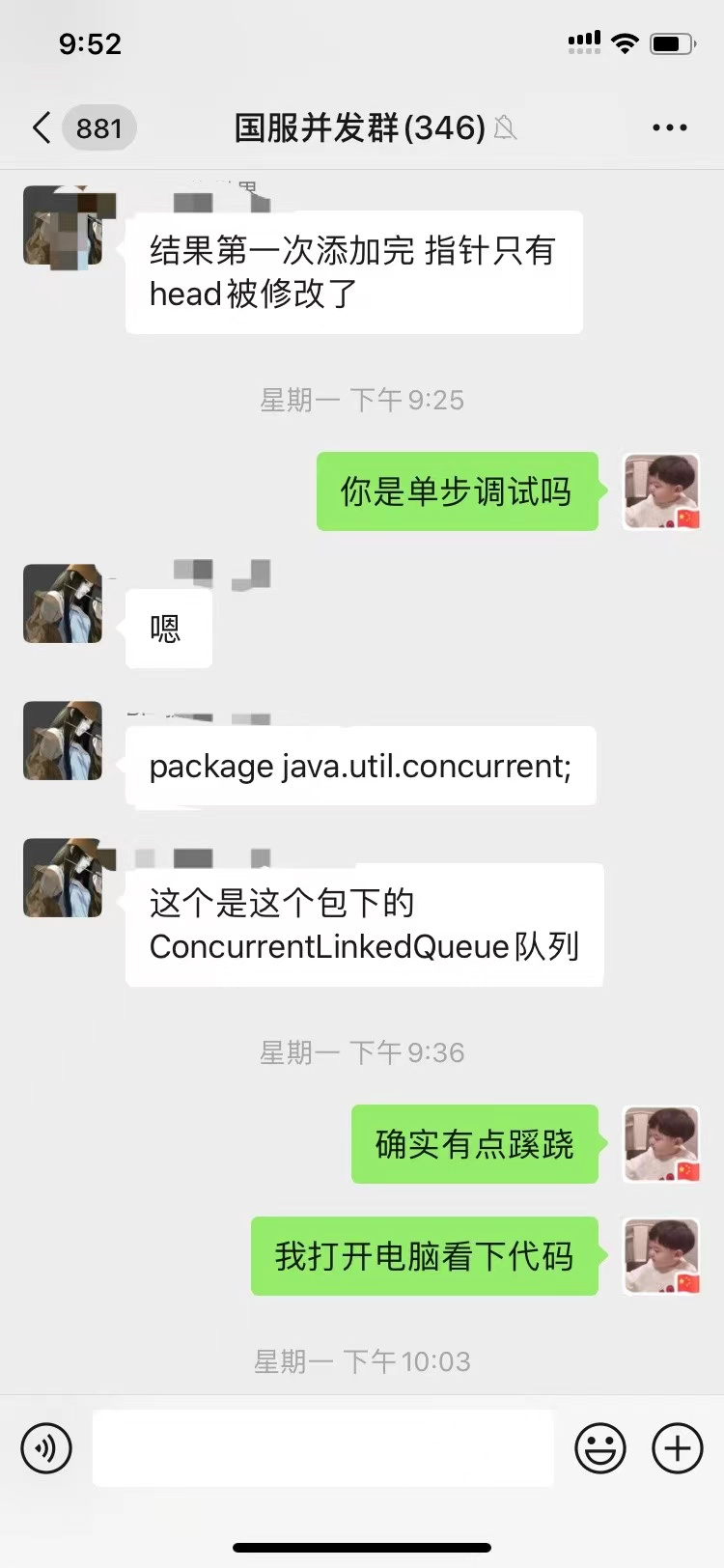Tap the message text field

click(x=322, y=1448)
